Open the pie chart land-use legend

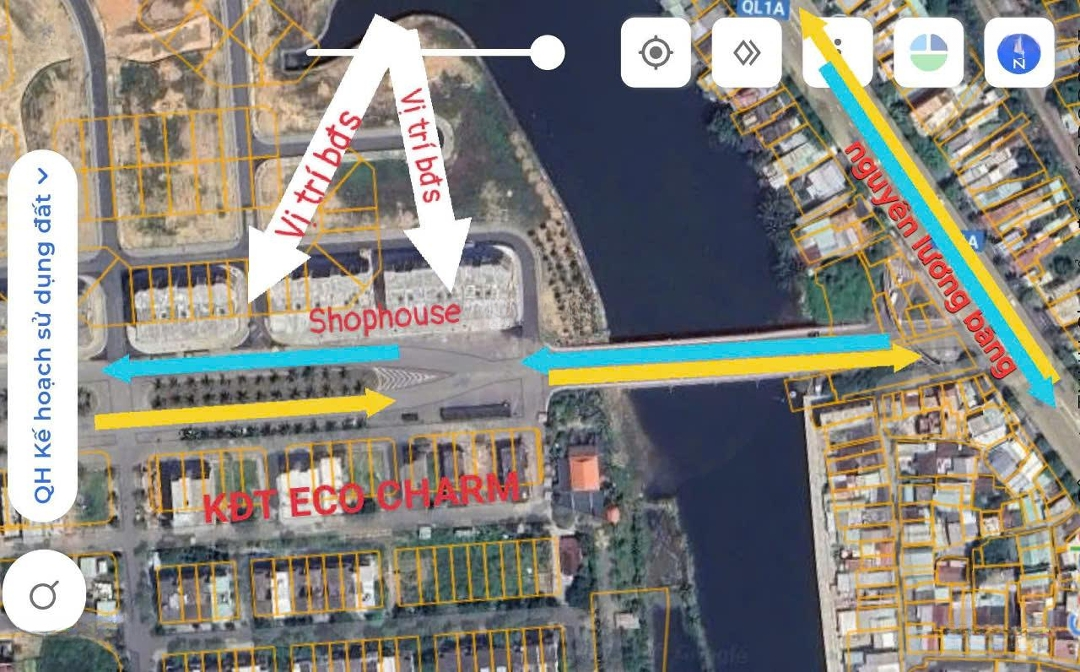[928, 52]
